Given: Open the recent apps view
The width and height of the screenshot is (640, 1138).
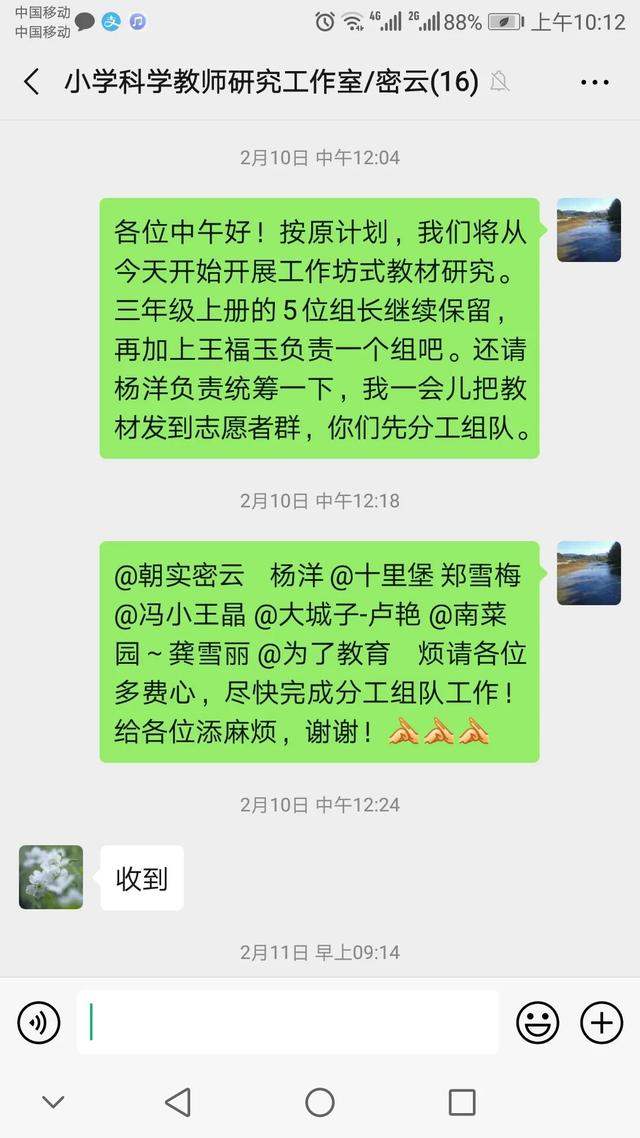Looking at the screenshot, I should click(x=462, y=1102).
